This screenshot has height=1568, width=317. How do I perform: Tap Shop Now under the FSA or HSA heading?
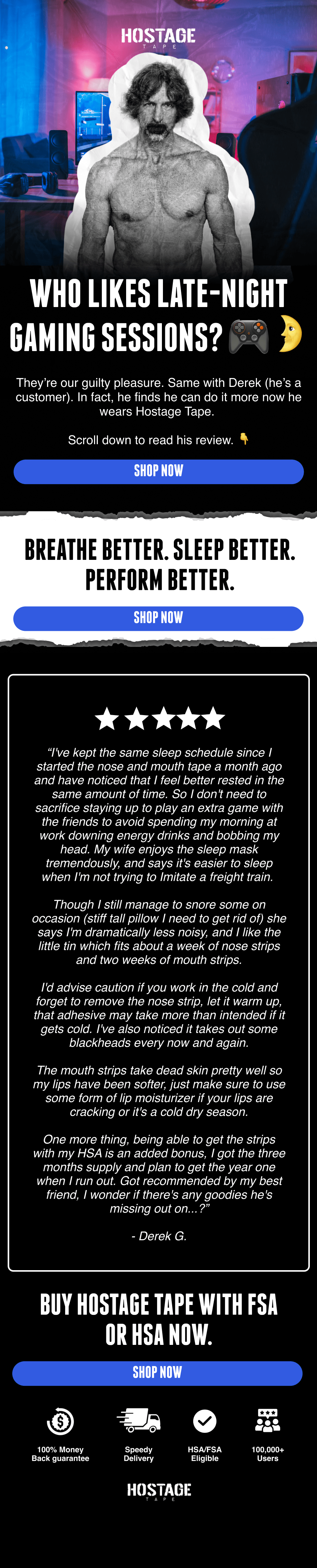tap(157, 1373)
